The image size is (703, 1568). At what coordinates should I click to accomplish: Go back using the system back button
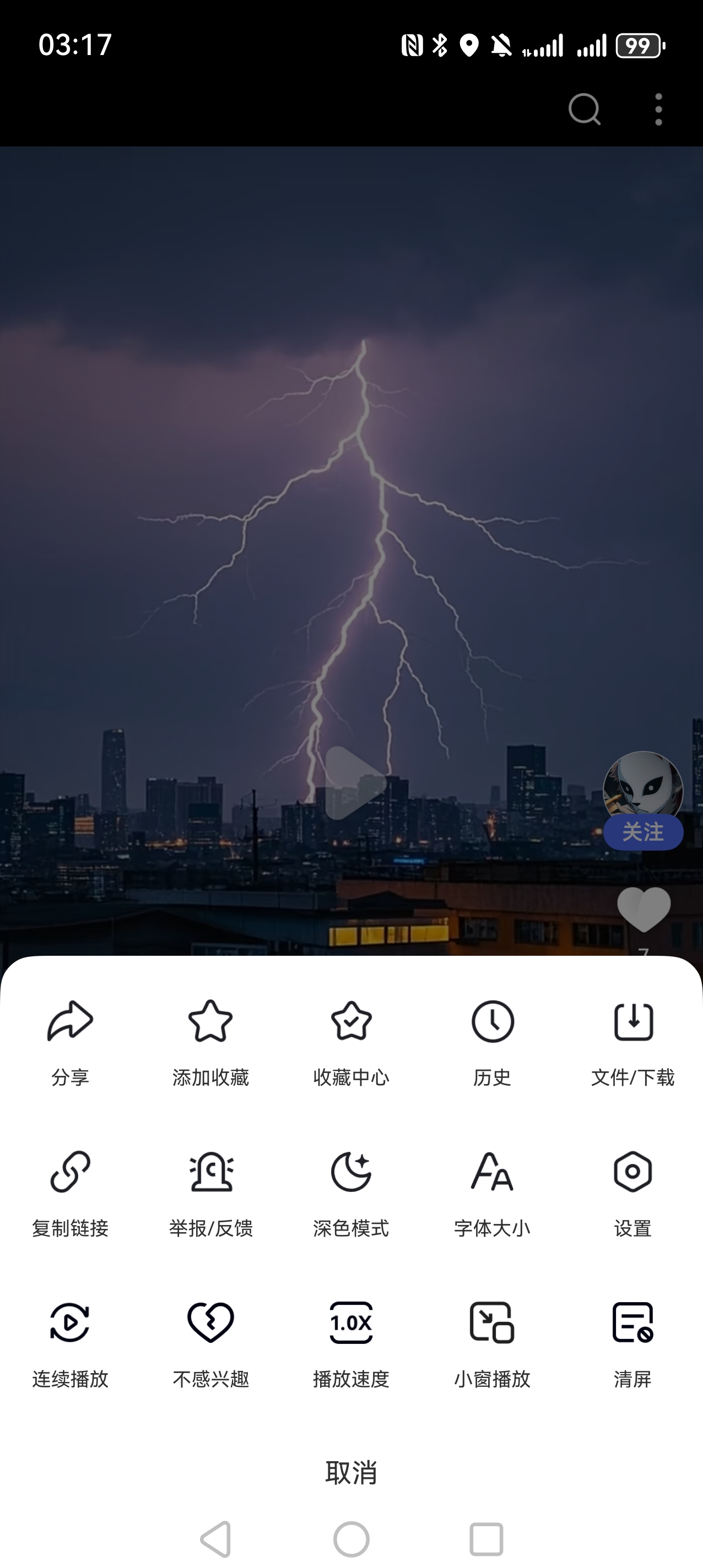coord(217,1539)
